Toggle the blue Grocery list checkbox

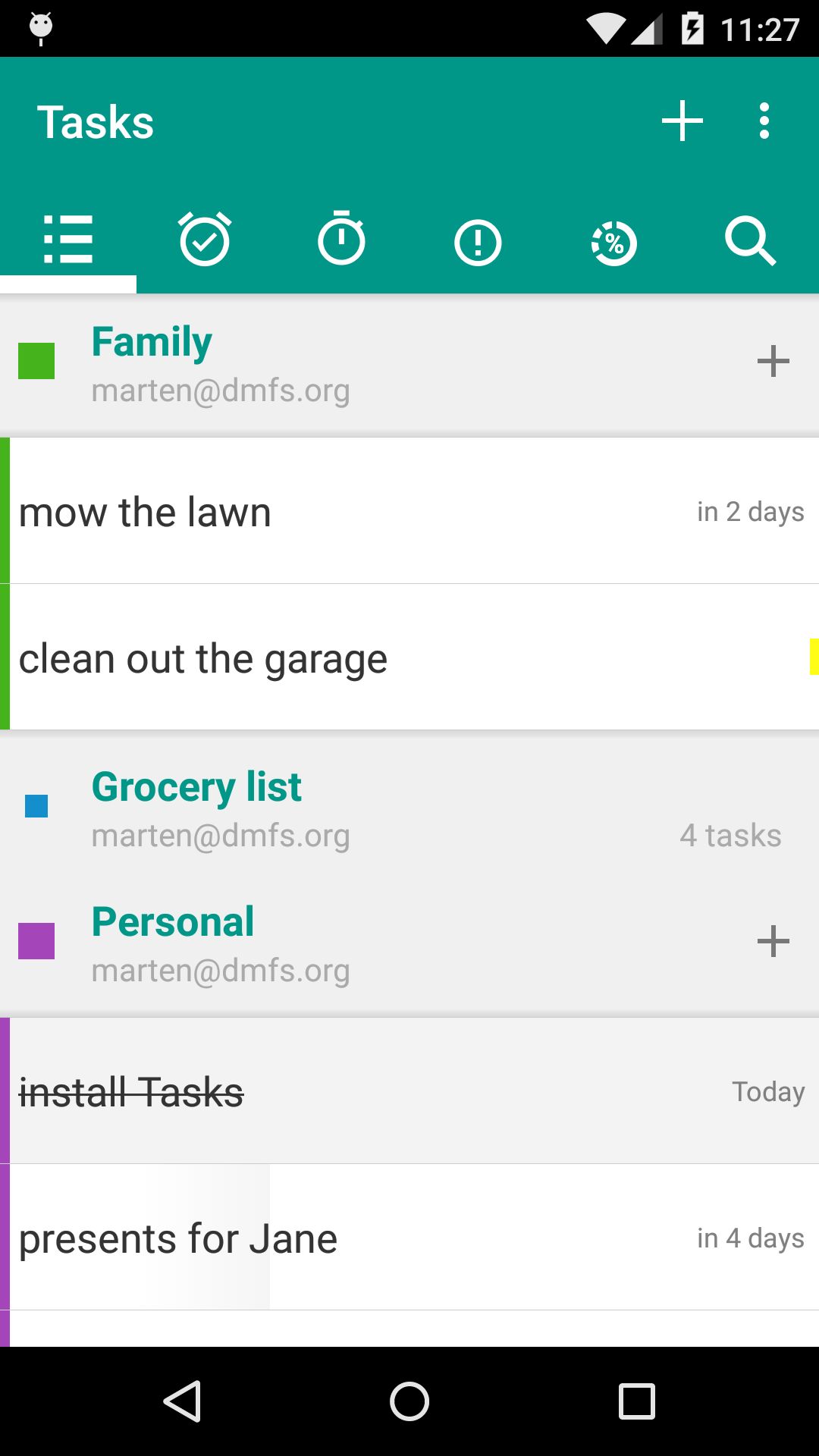click(x=36, y=806)
